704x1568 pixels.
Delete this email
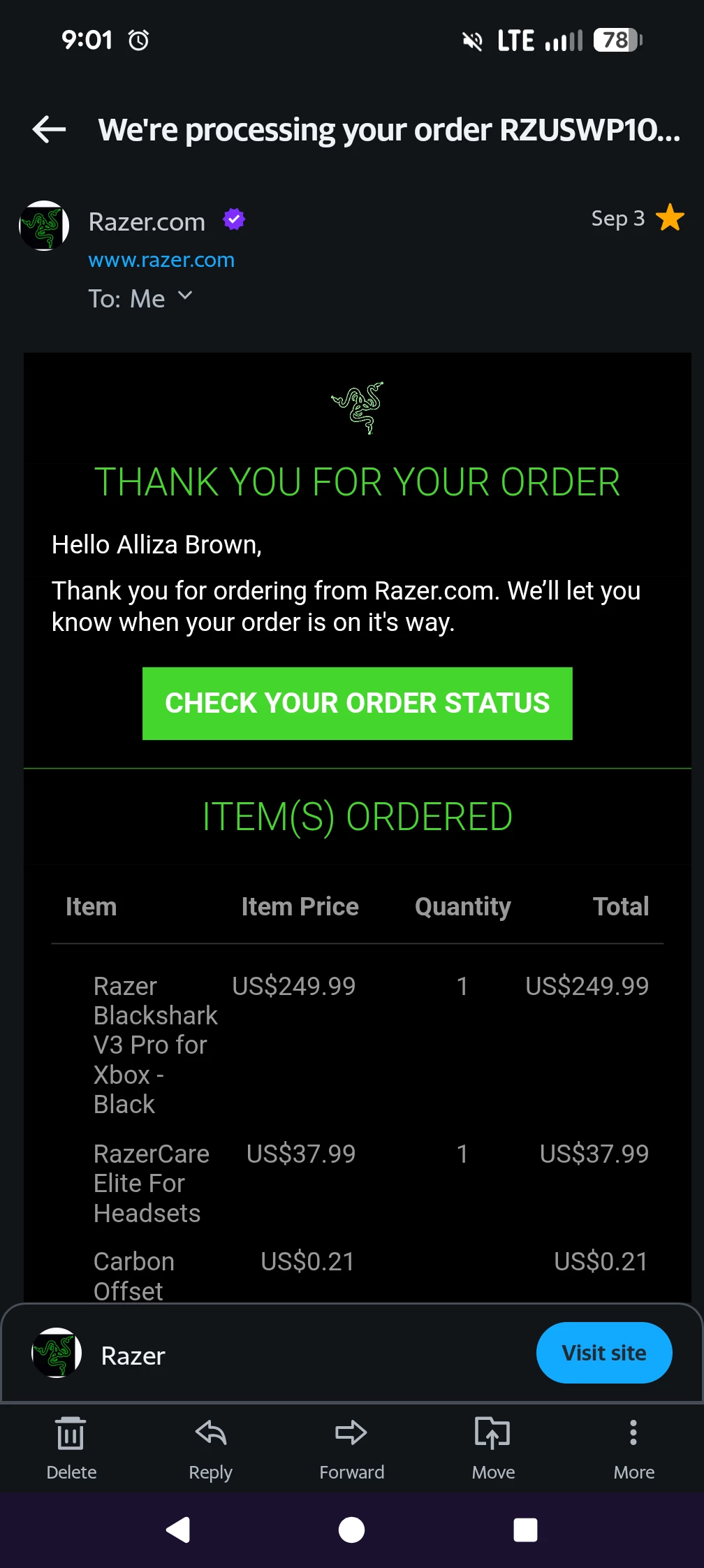[71, 1446]
